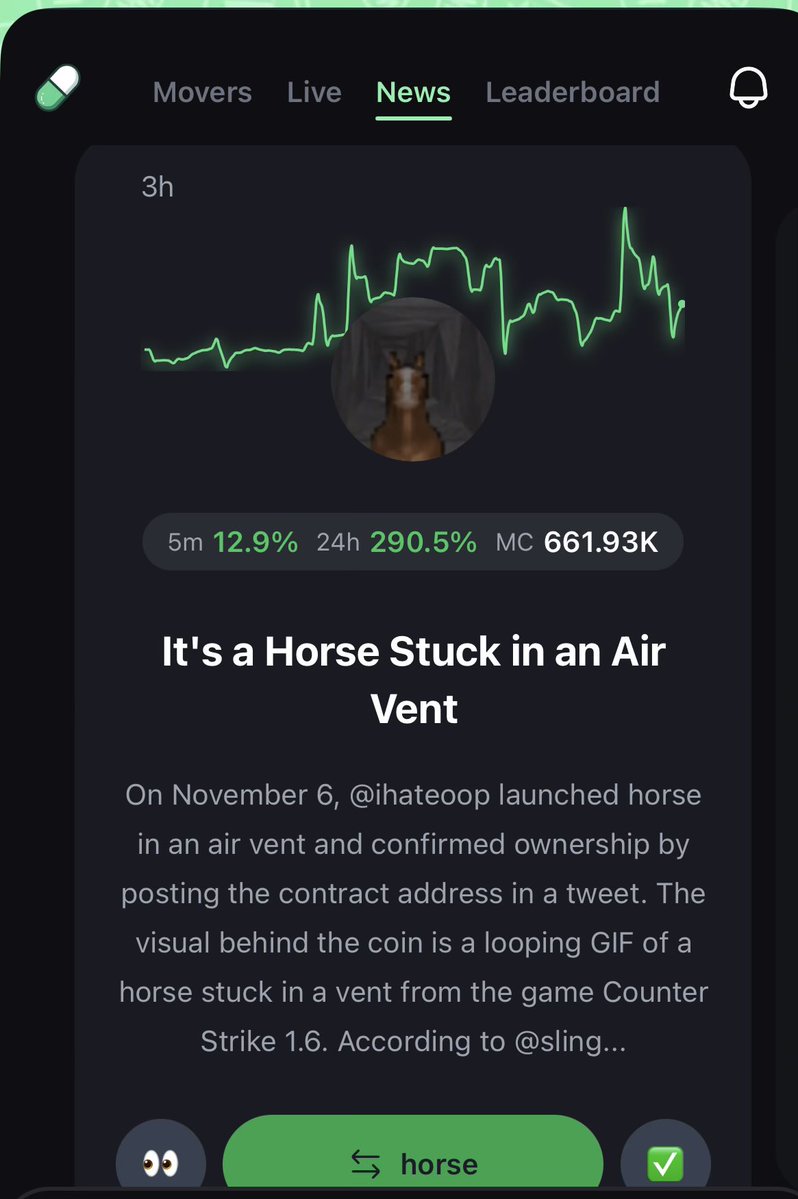The width and height of the screenshot is (798, 1199).
Task: Open the Leaderboard tab
Action: click(572, 92)
